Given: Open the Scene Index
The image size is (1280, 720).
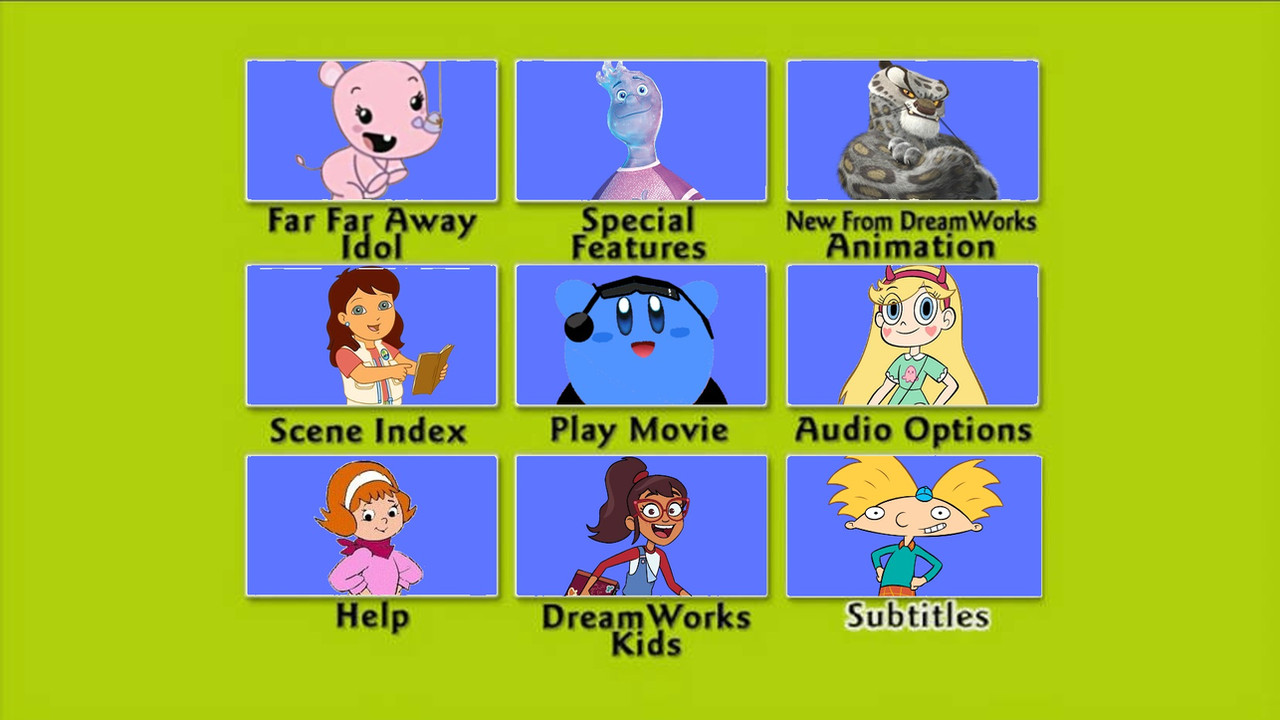Looking at the screenshot, I should click(x=371, y=335).
